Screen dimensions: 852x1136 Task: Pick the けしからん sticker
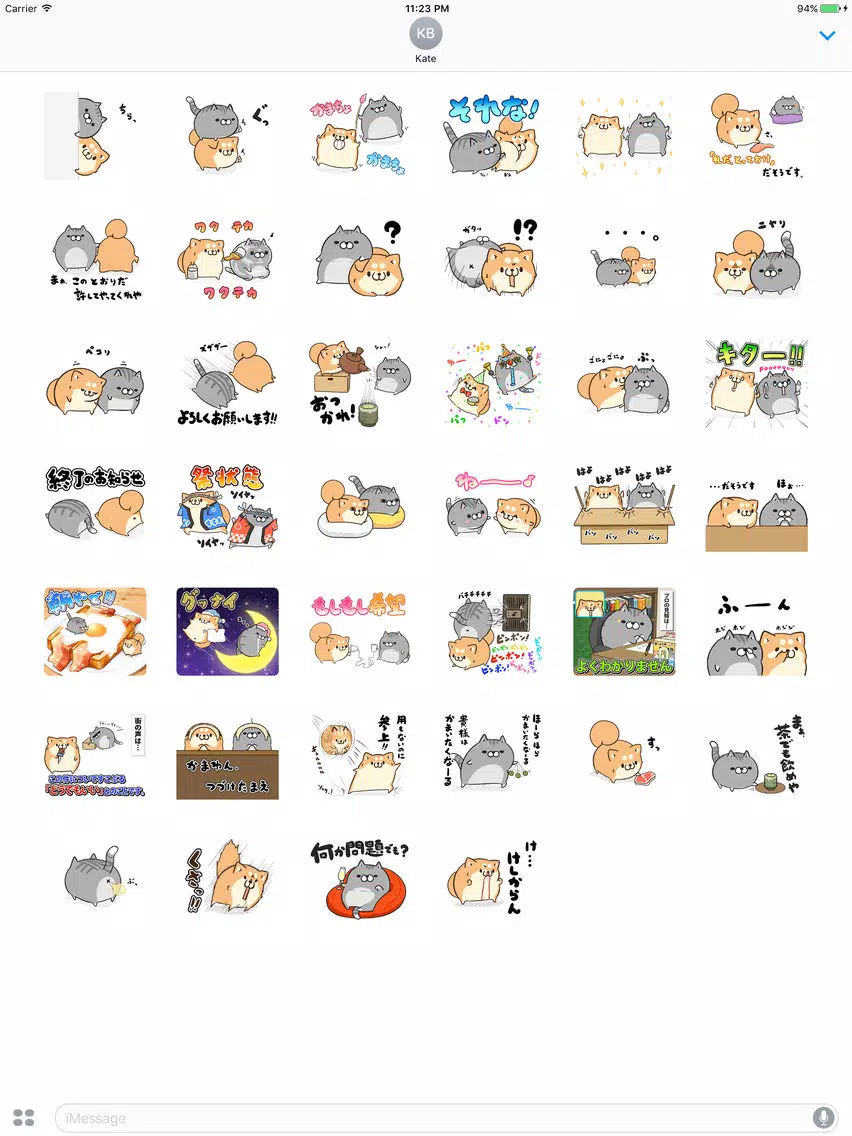(492, 879)
